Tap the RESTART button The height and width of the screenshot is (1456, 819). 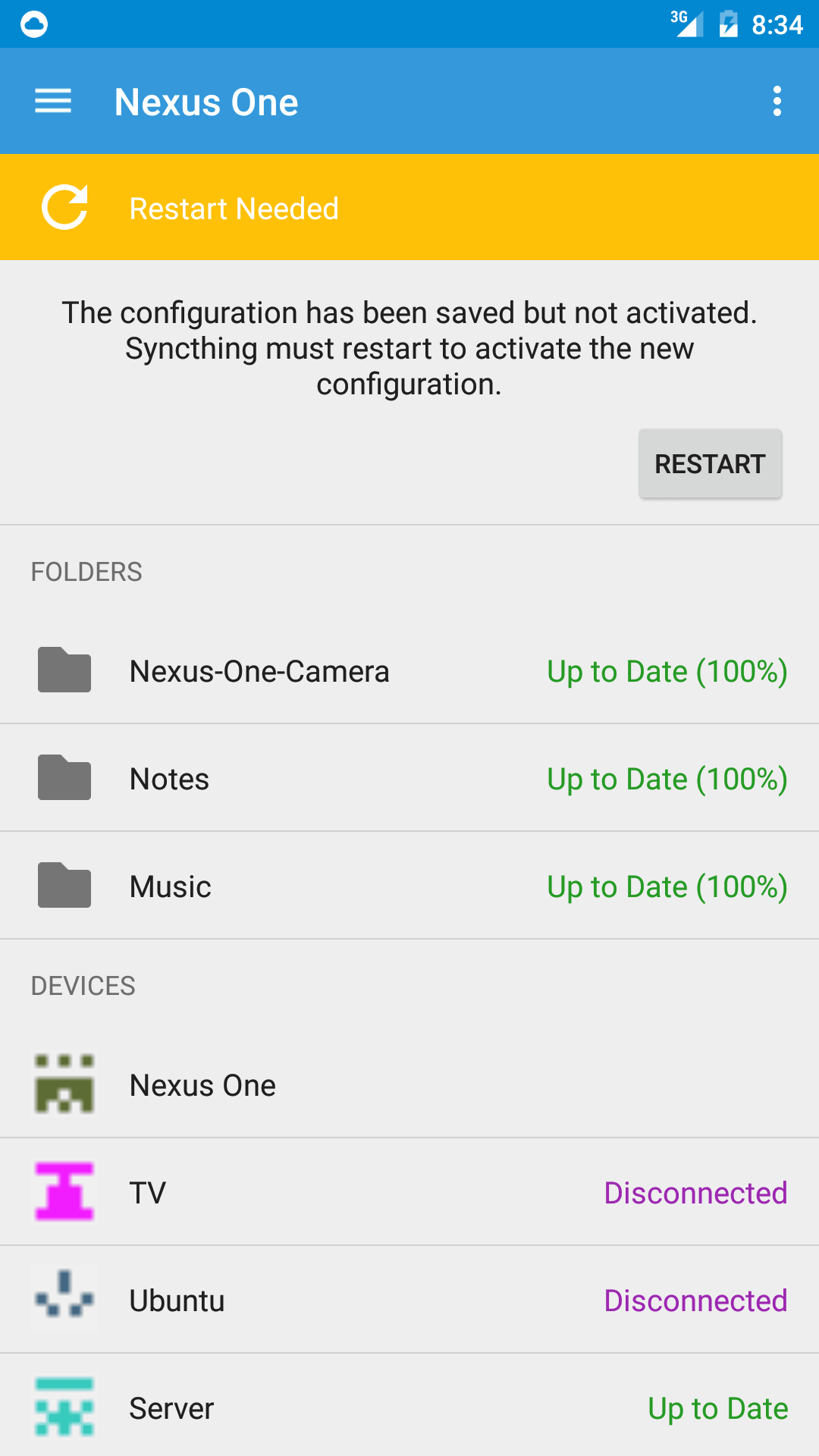tap(710, 463)
